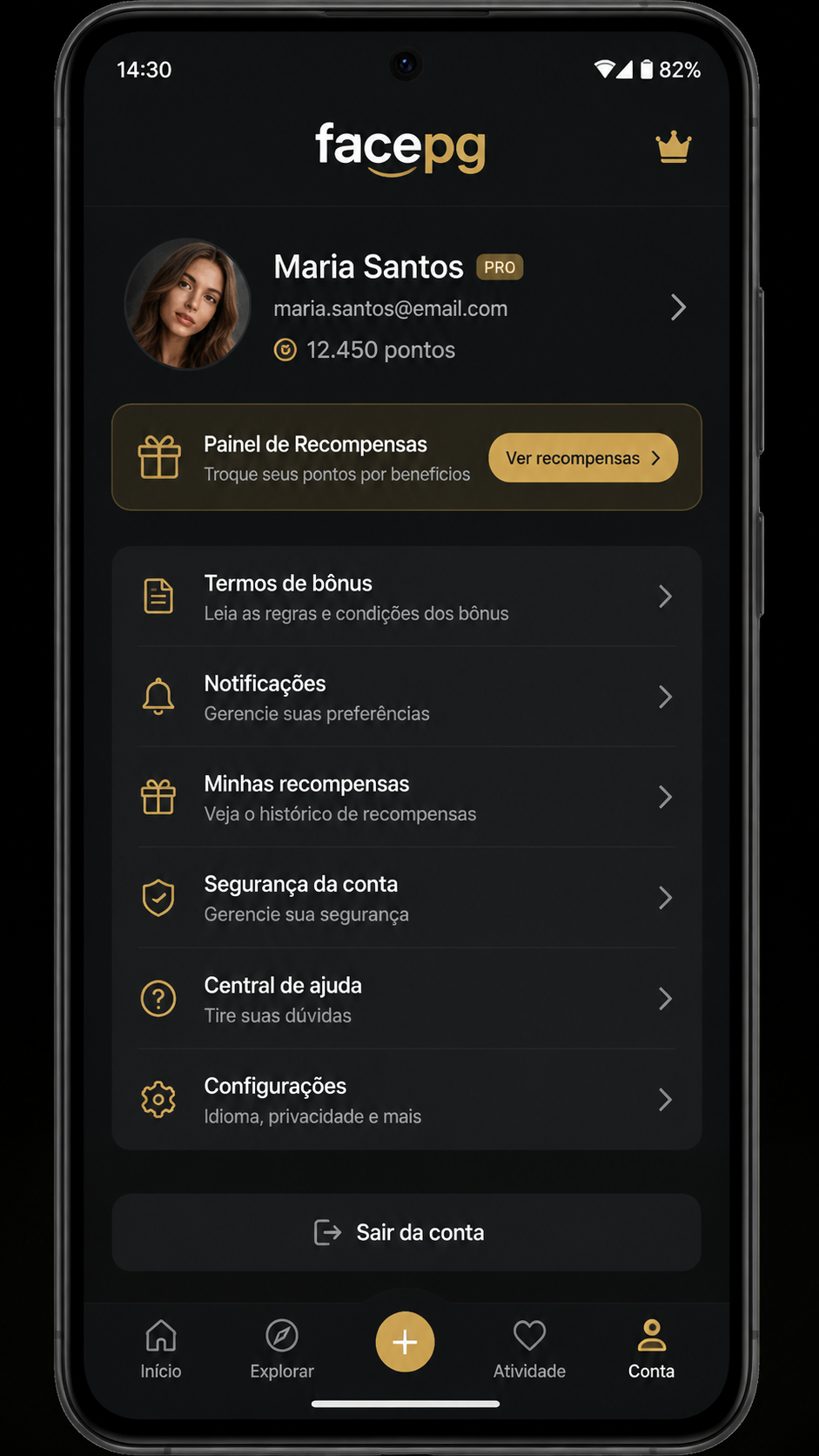The width and height of the screenshot is (819, 1456).
Task: Tap the gold plus create button
Action: pos(405,1342)
